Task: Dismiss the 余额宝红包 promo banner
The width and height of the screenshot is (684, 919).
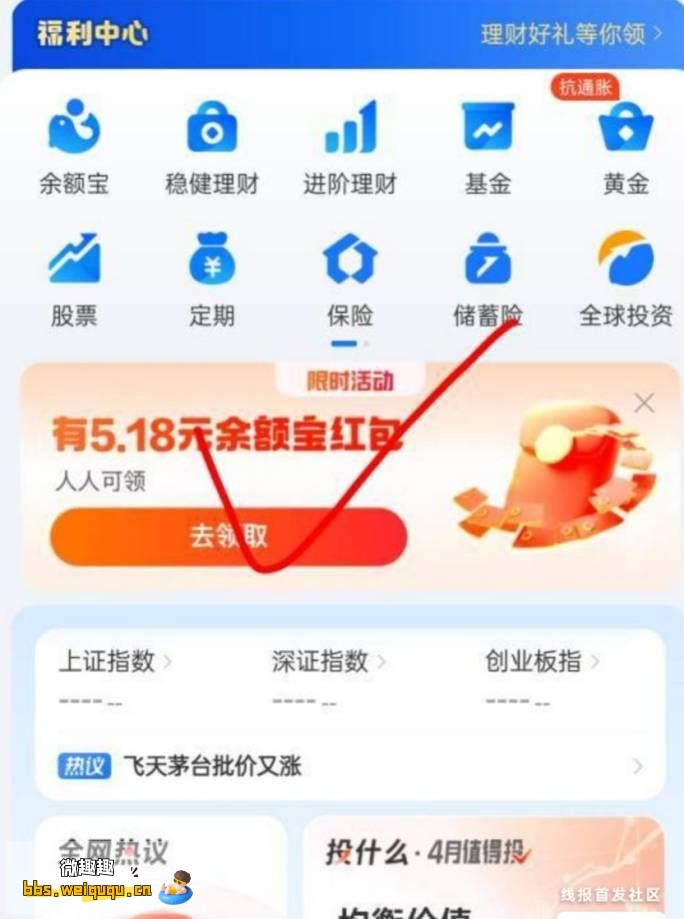Action: (644, 403)
